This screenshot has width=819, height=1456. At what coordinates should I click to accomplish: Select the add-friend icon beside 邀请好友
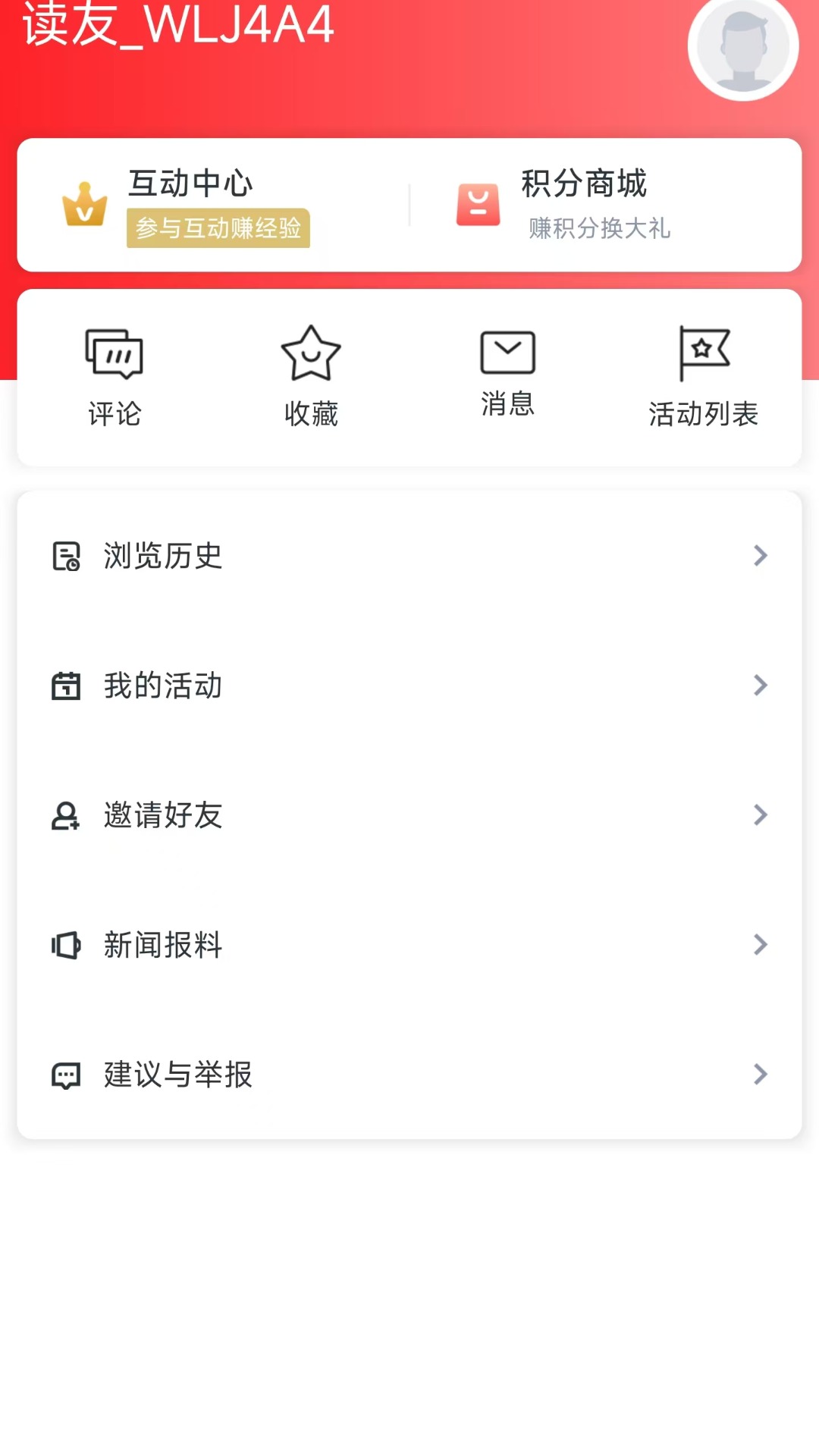click(x=65, y=815)
